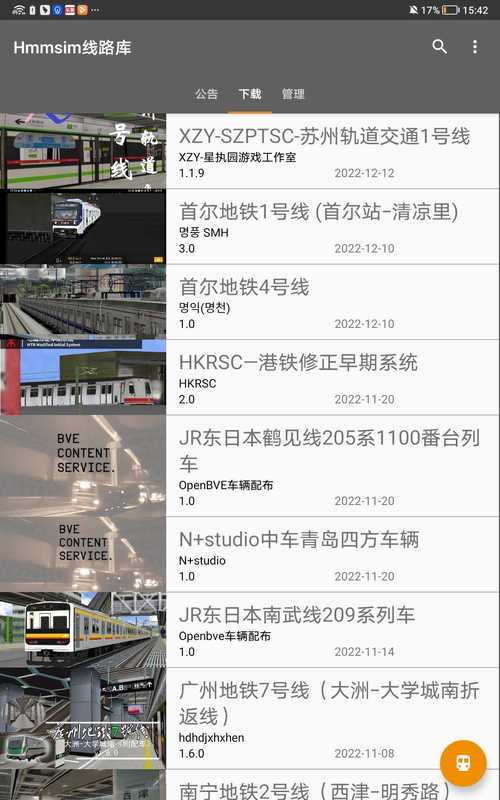This screenshot has width=500, height=800.
Task: Open JR东日本鹤见线205系1100番台列车 entry
Action: pos(250,465)
